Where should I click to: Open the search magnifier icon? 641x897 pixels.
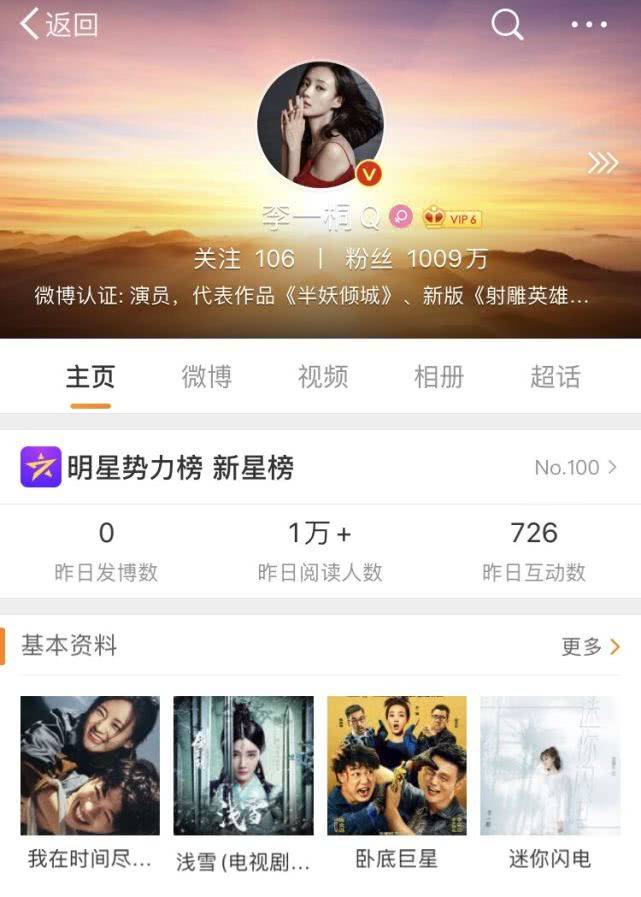[x=507, y=25]
